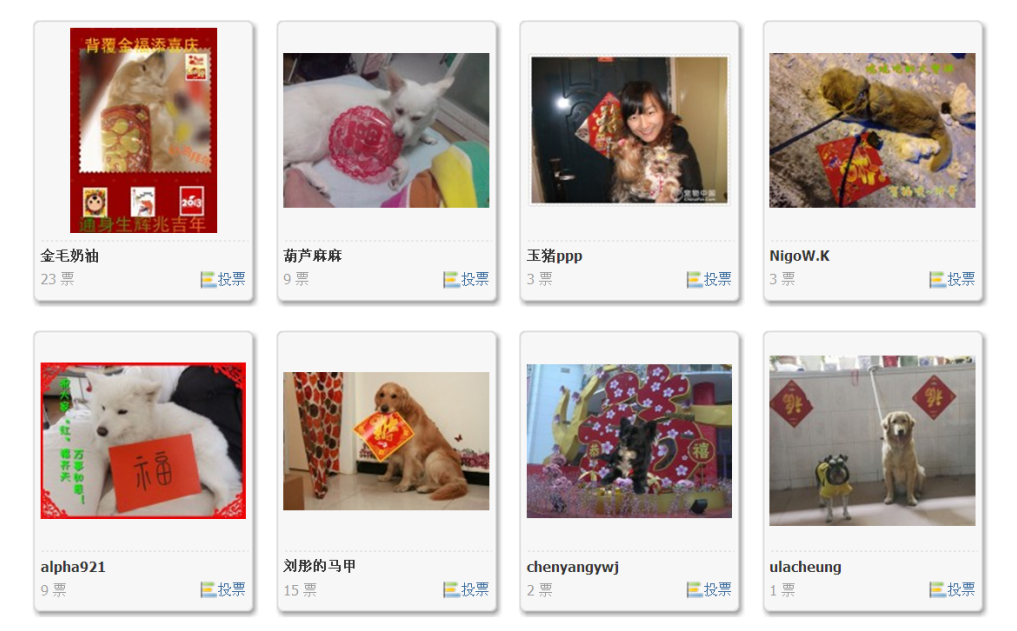Open 玉猪ppp's photo entry

[x=629, y=130]
